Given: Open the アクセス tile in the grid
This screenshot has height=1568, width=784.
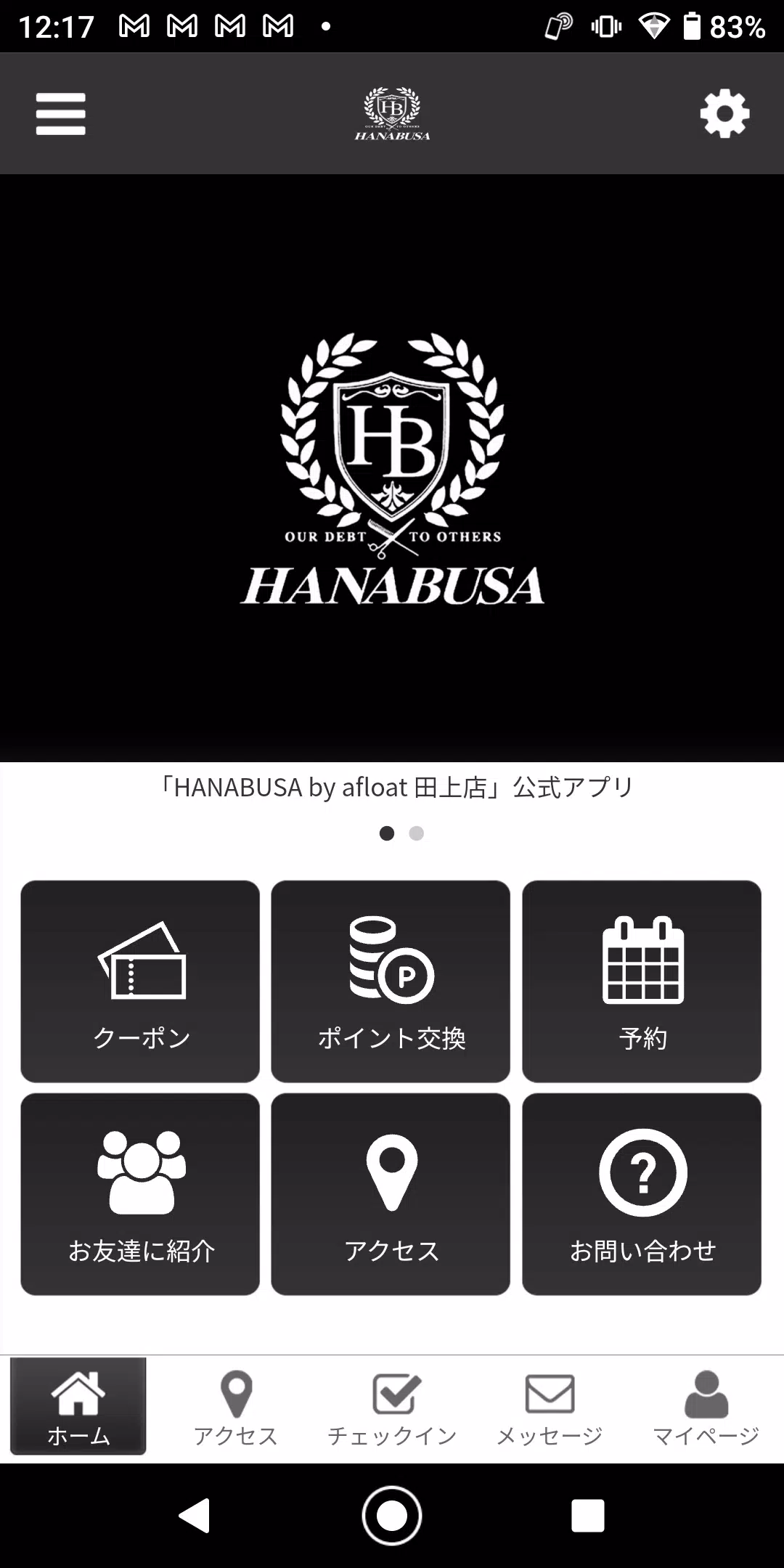Looking at the screenshot, I should [391, 1193].
